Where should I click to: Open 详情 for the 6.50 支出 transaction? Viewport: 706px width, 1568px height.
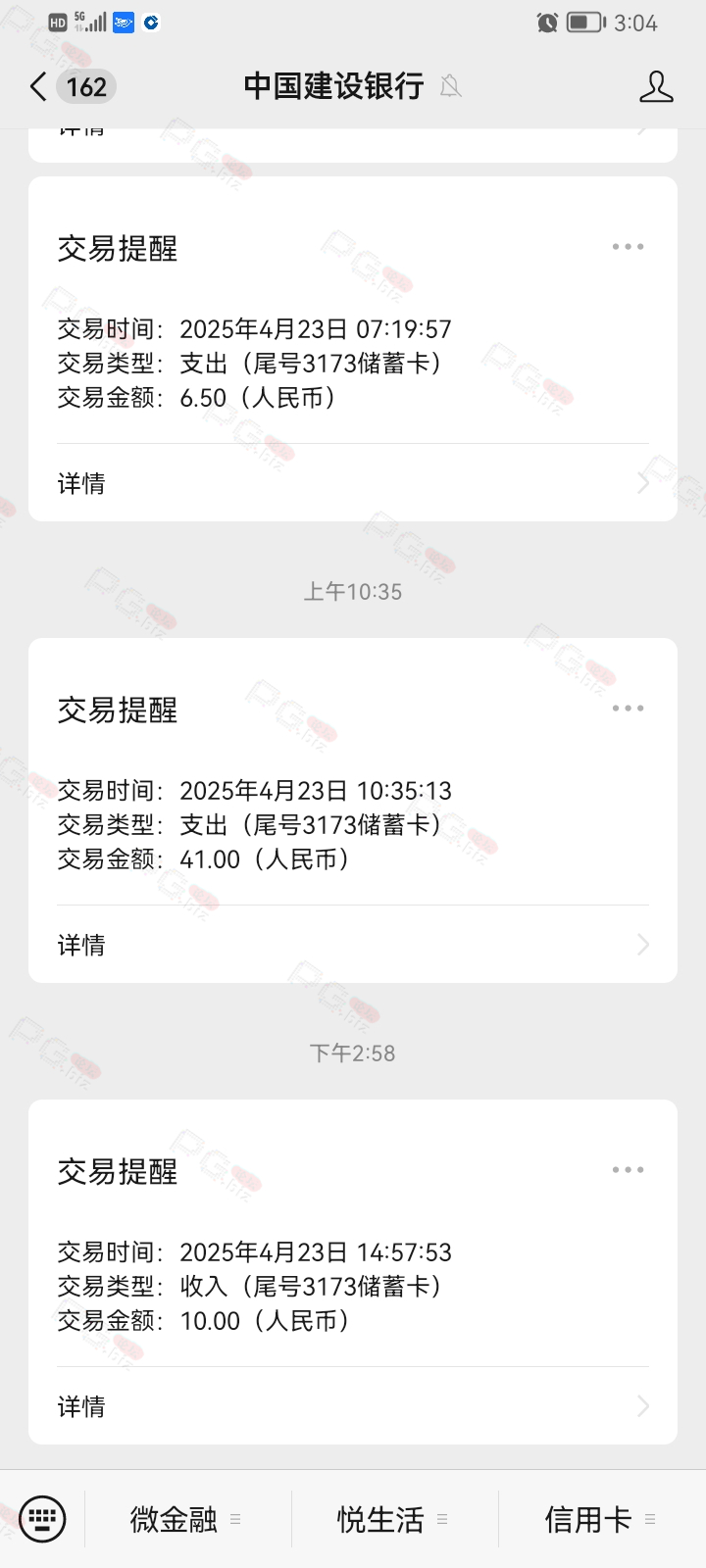353,483
